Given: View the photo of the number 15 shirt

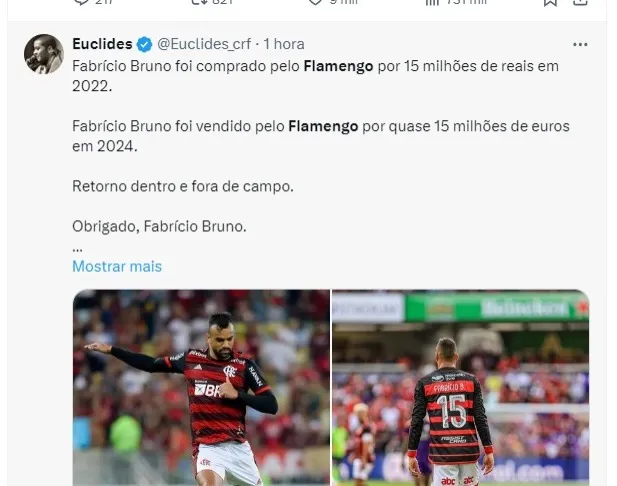Looking at the screenshot, I should pos(460,387).
